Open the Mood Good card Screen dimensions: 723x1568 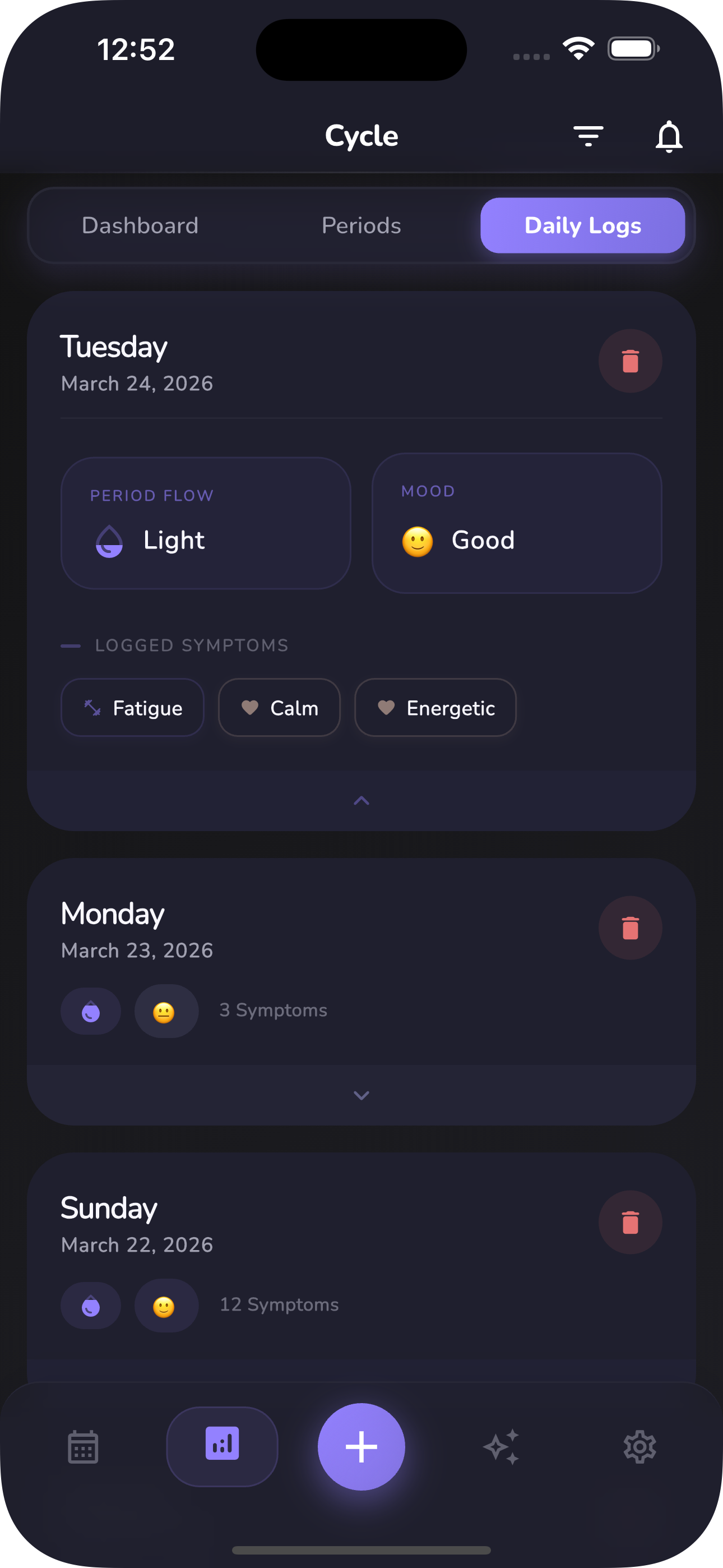[x=517, y=523]
